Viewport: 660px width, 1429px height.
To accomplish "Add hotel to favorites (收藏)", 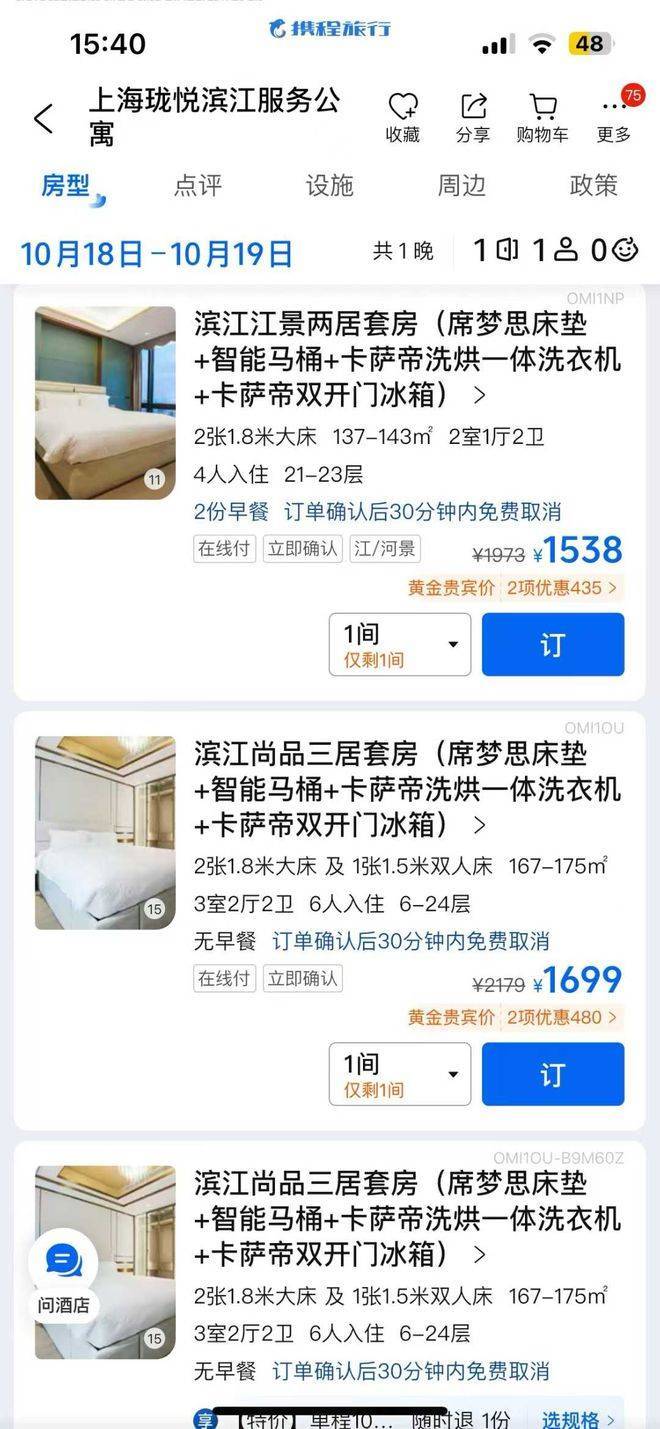I will tap(402, 118).
